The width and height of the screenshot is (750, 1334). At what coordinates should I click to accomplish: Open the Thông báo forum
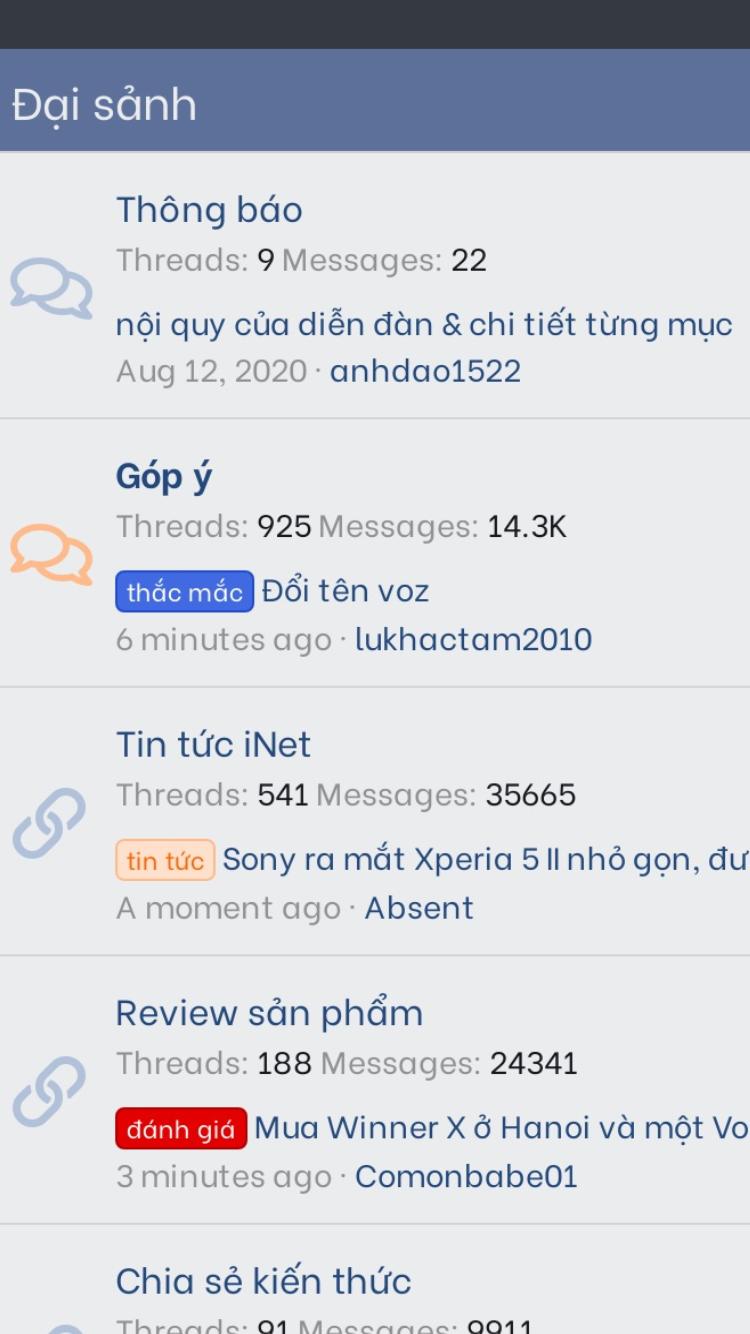(x=209, y=210)
